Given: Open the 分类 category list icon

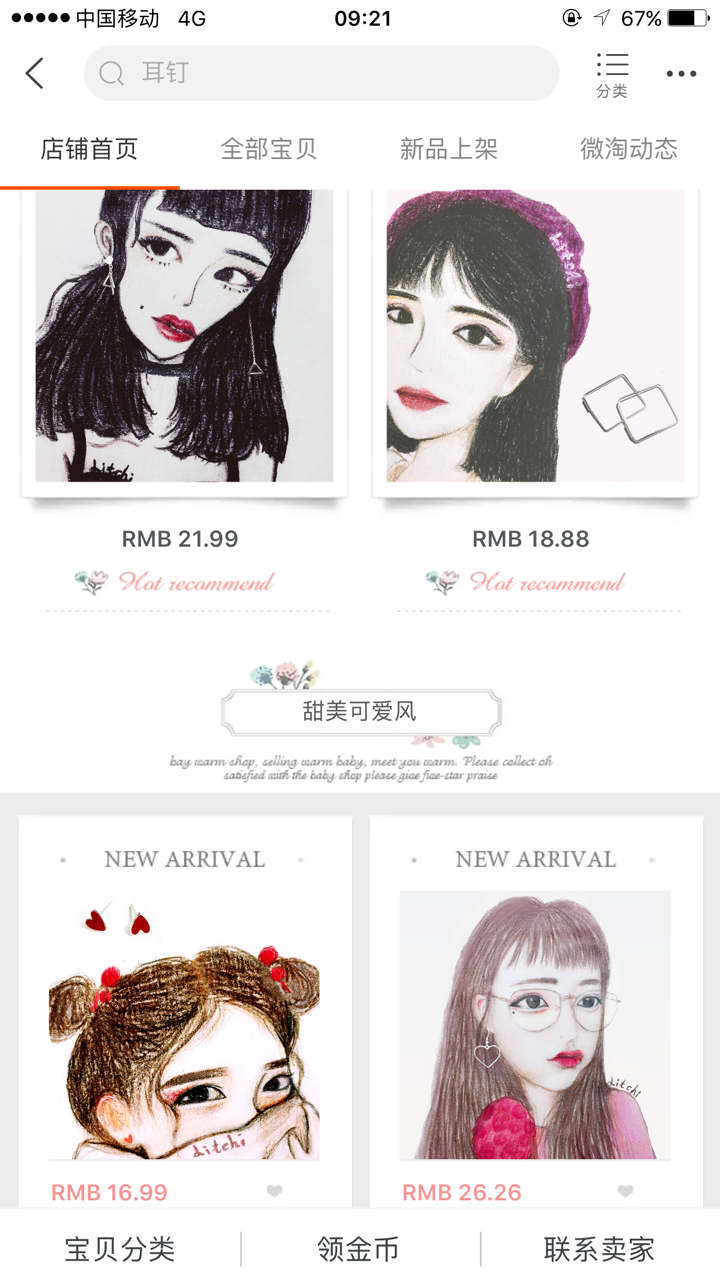Looking at the screenshot, I should [612, 75].
